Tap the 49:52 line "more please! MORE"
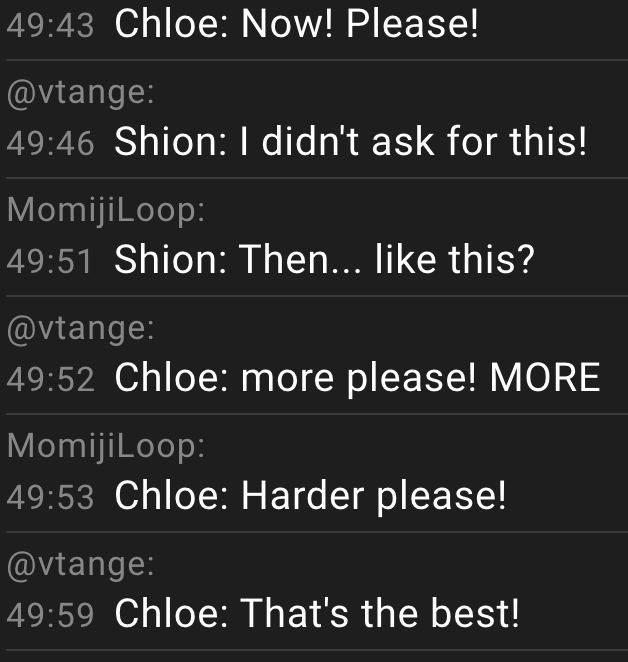 click(357, 378)
